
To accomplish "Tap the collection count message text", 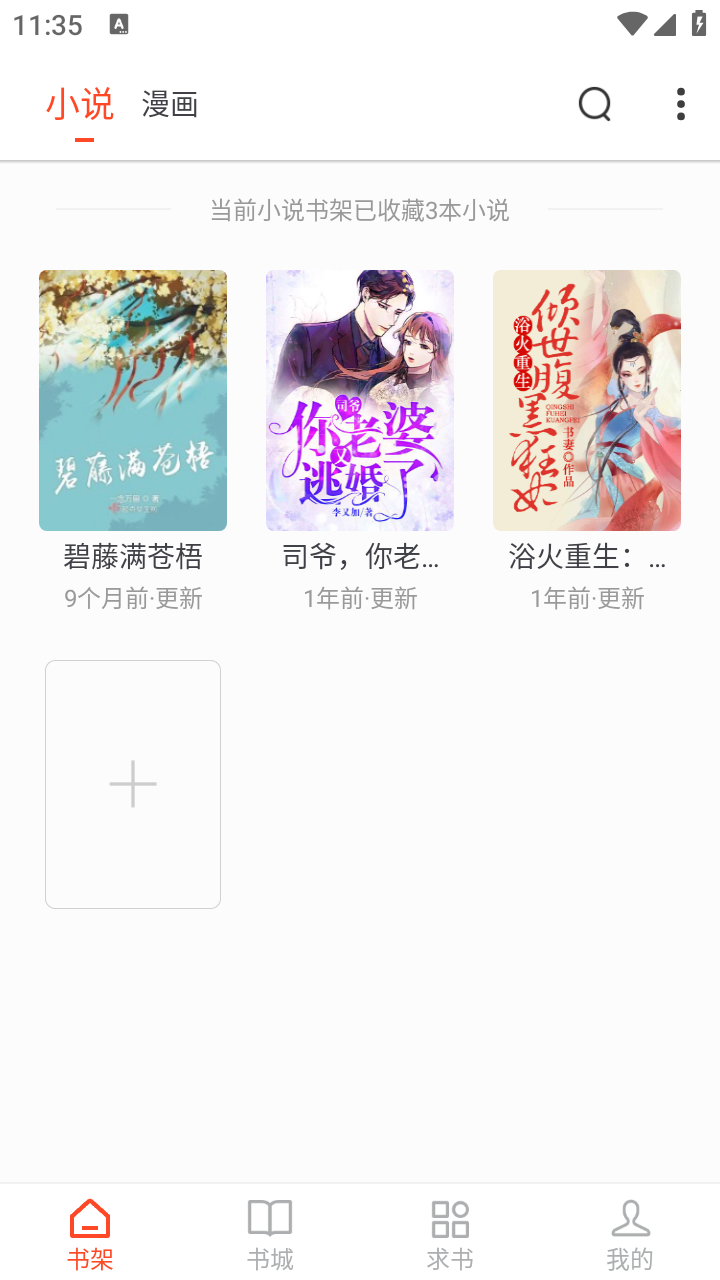I will [359, 209].
